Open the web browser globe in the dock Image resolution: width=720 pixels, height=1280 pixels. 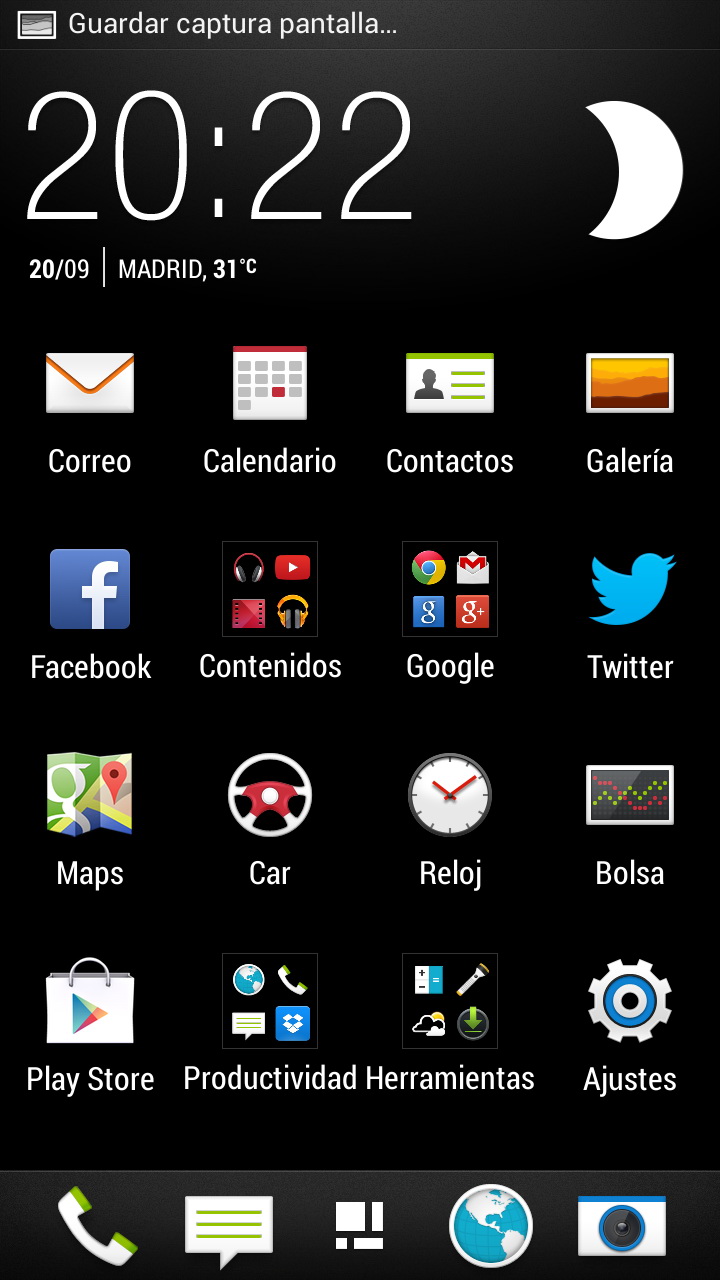[490, 1226]
